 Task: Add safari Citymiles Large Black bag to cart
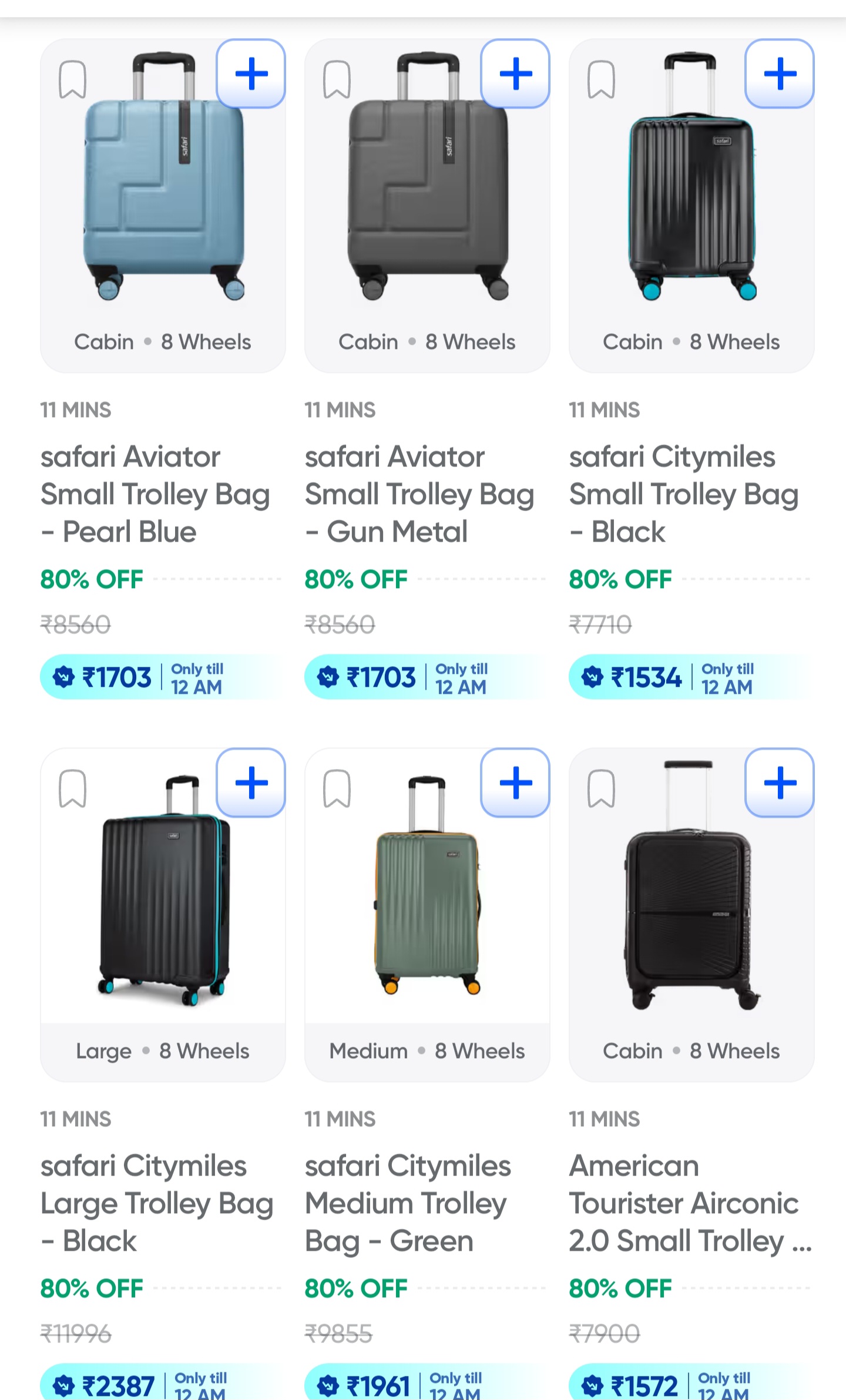pyautogui.click(x=251, y=783)
